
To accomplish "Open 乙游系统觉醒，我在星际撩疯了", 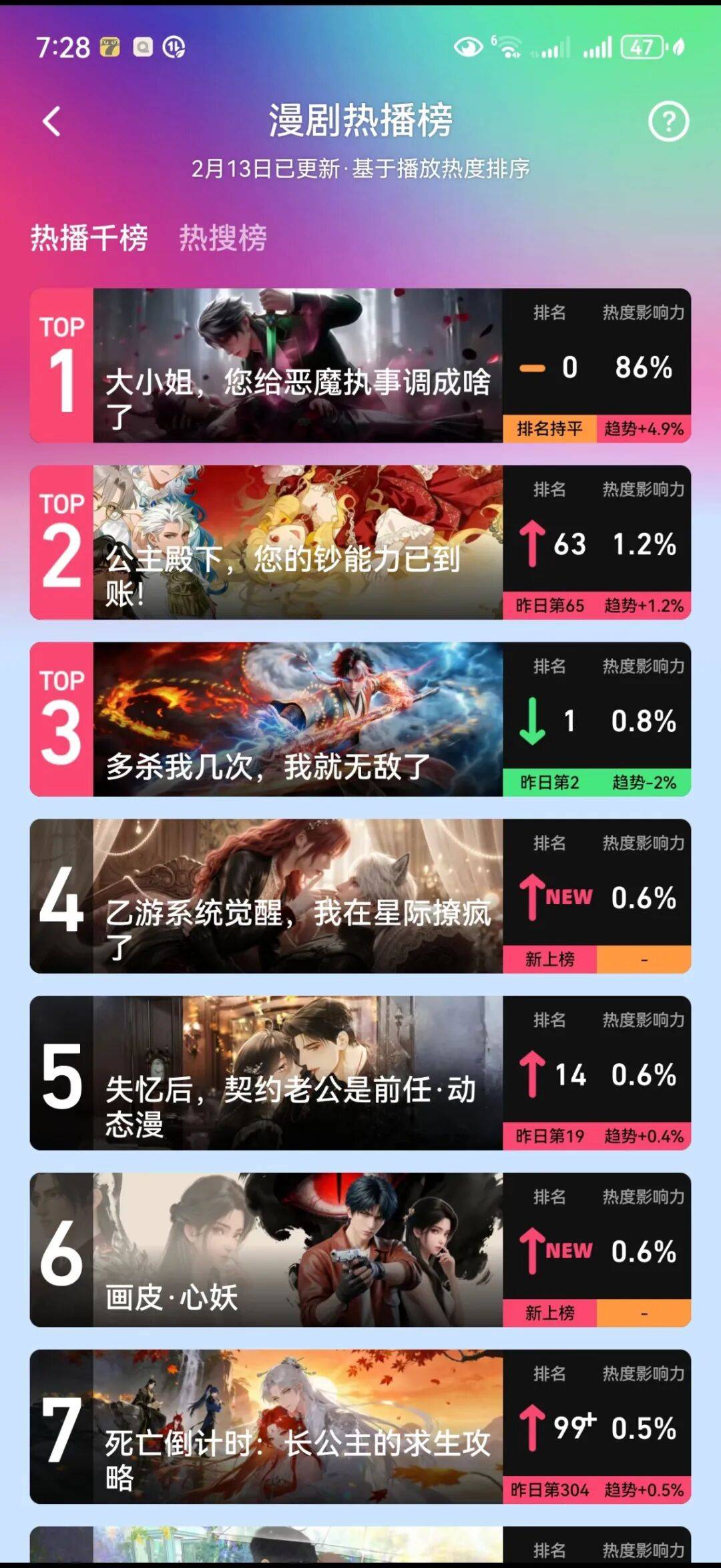I will (x=297, y=896).
